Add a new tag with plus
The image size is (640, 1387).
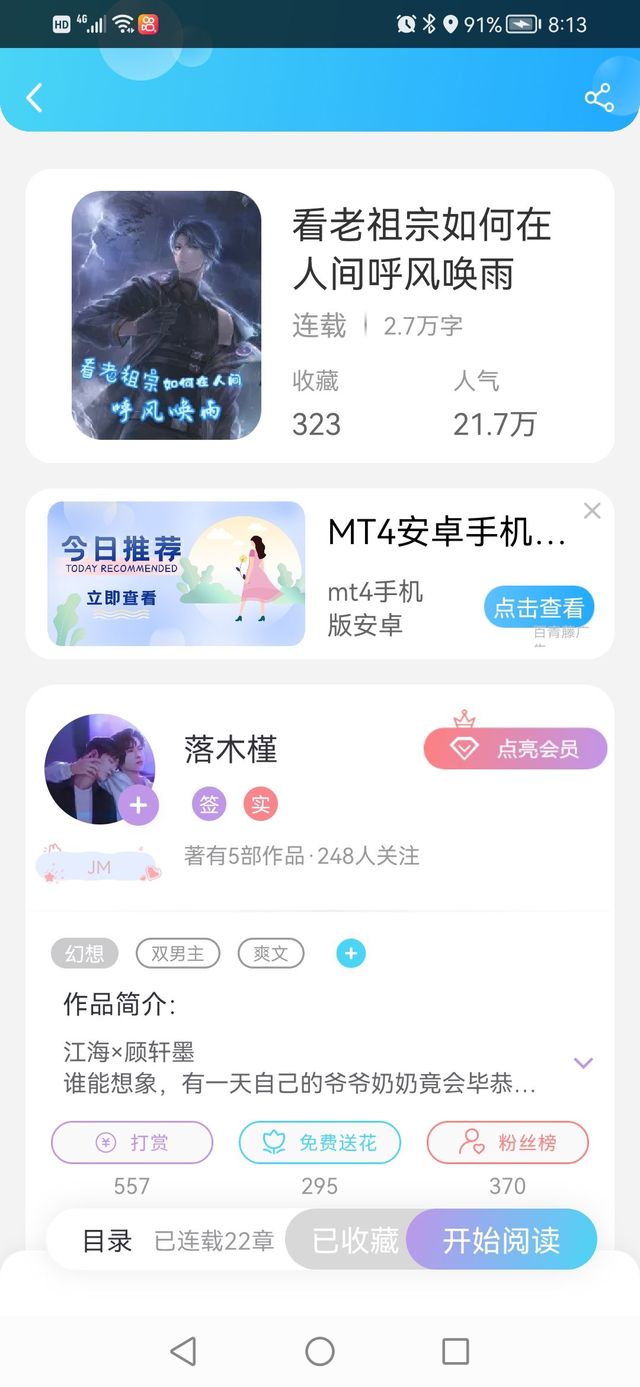click(x=350, y=954)
